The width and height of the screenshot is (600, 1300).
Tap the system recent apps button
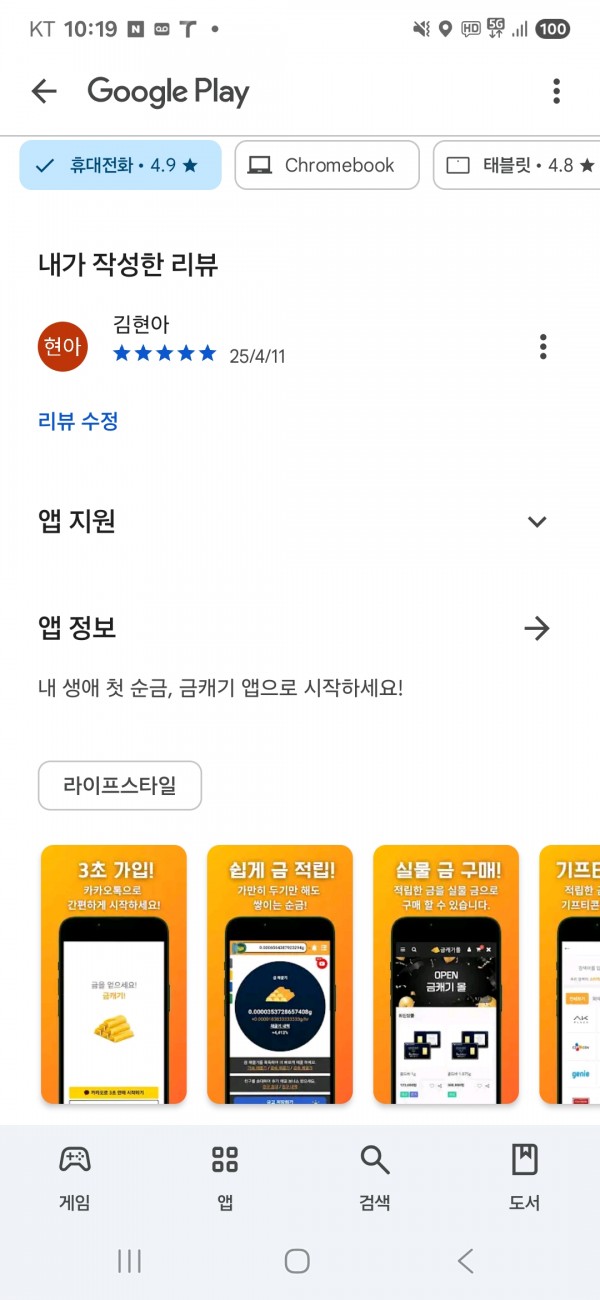(130, 1261)
